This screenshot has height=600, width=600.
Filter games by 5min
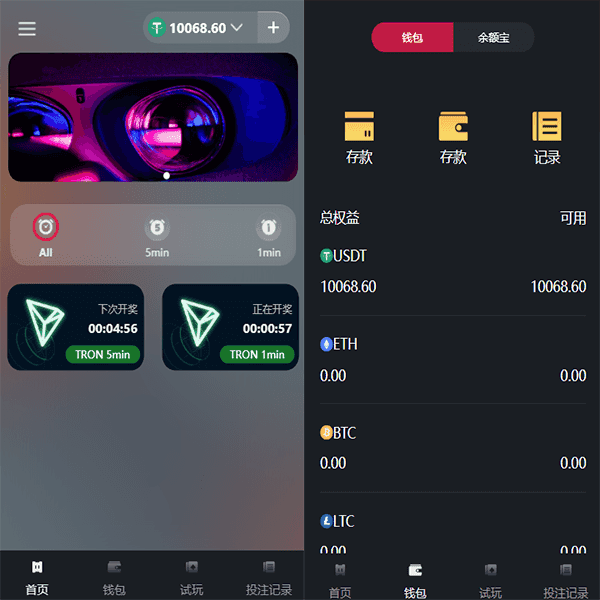click(157, 236)
